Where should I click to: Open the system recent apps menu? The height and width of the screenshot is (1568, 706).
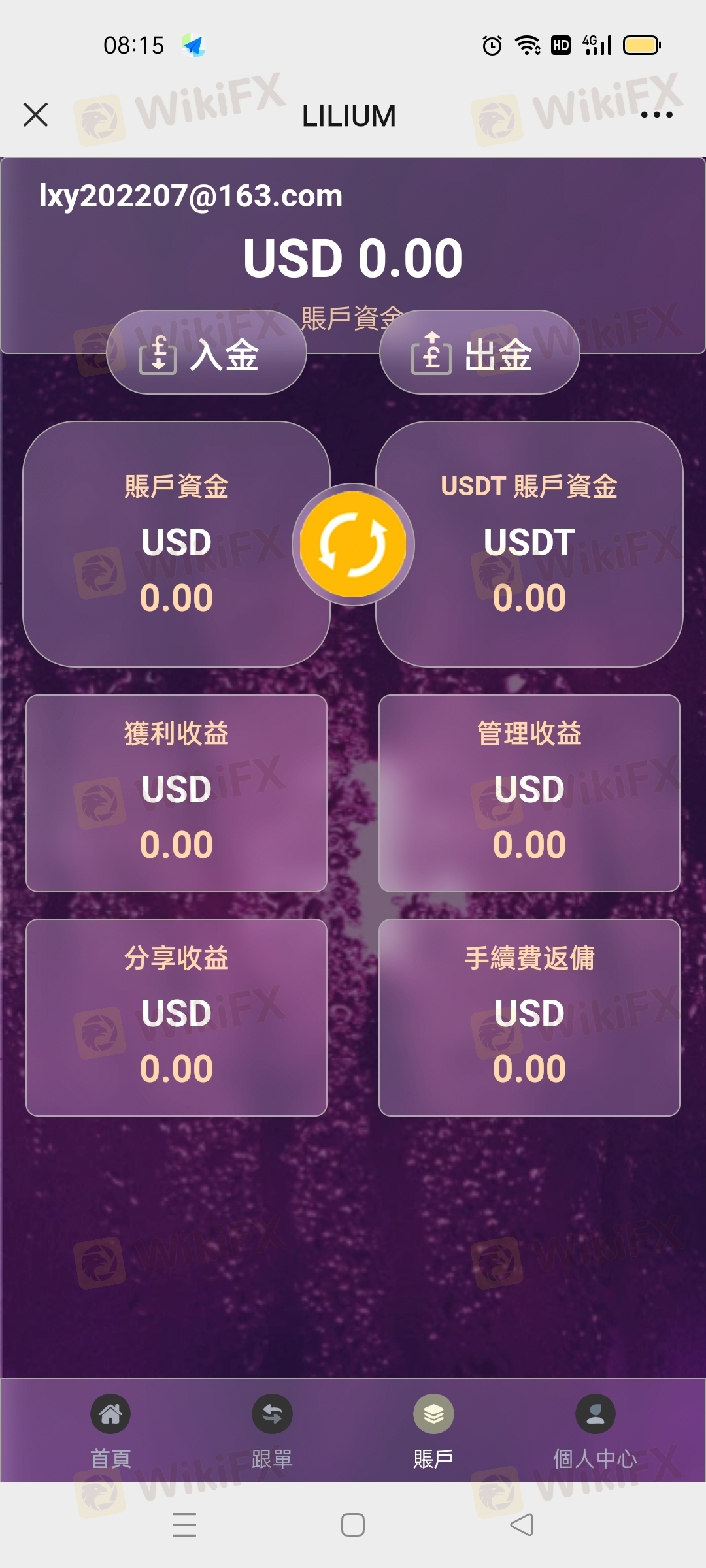tap(184, 1525)
